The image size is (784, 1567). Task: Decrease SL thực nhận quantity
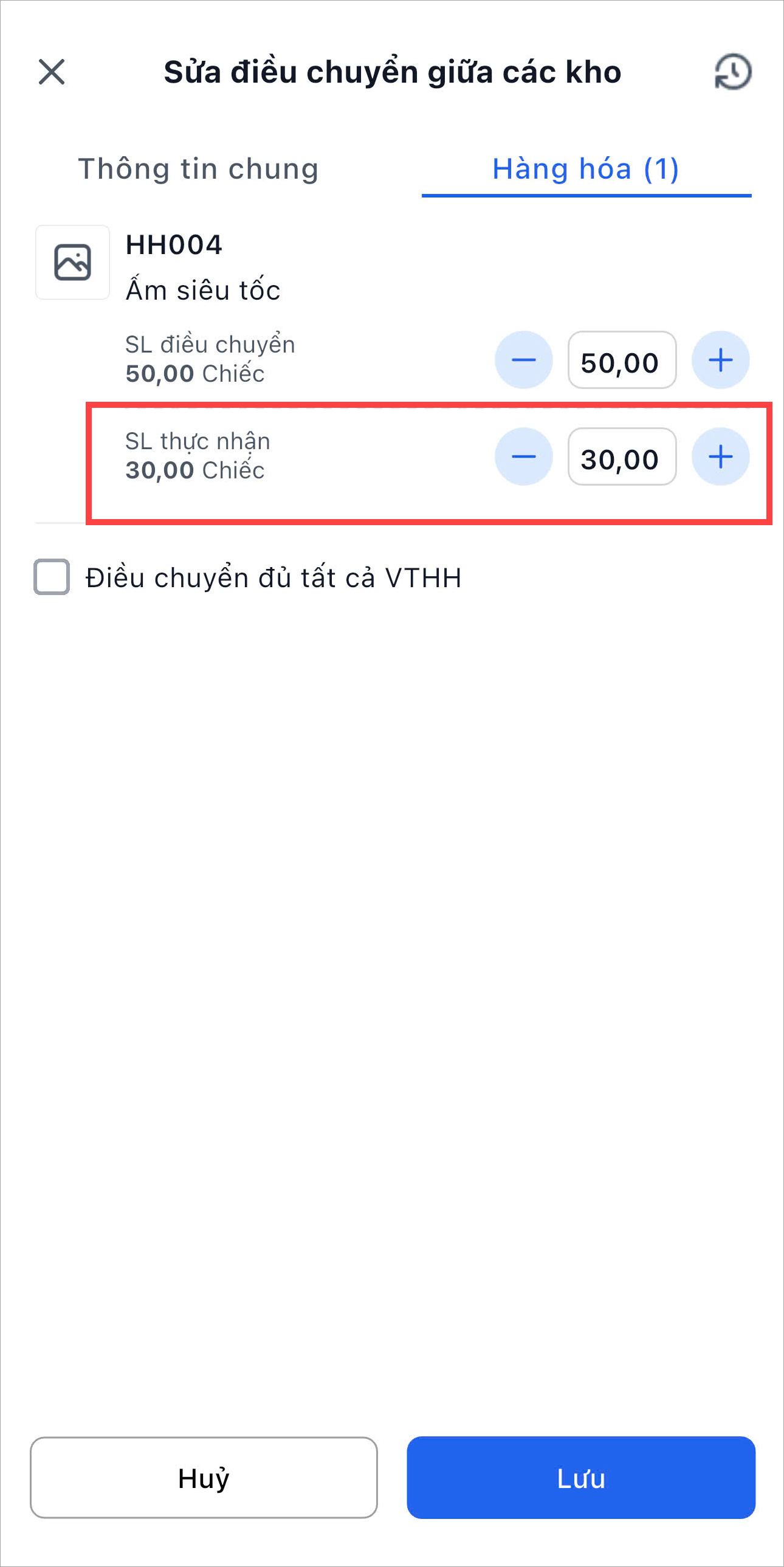point(523,457)
